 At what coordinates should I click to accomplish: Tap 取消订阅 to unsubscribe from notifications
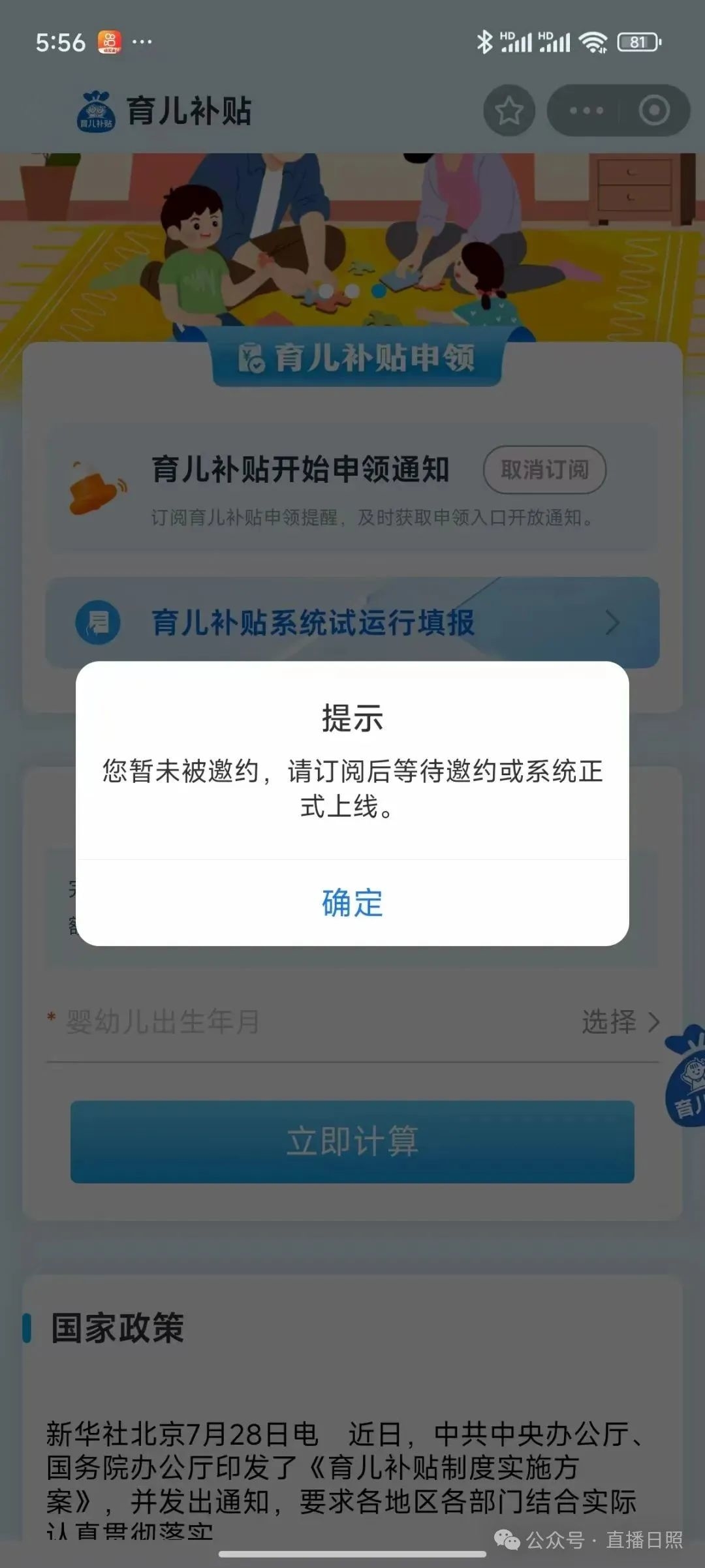coord(544,470)
